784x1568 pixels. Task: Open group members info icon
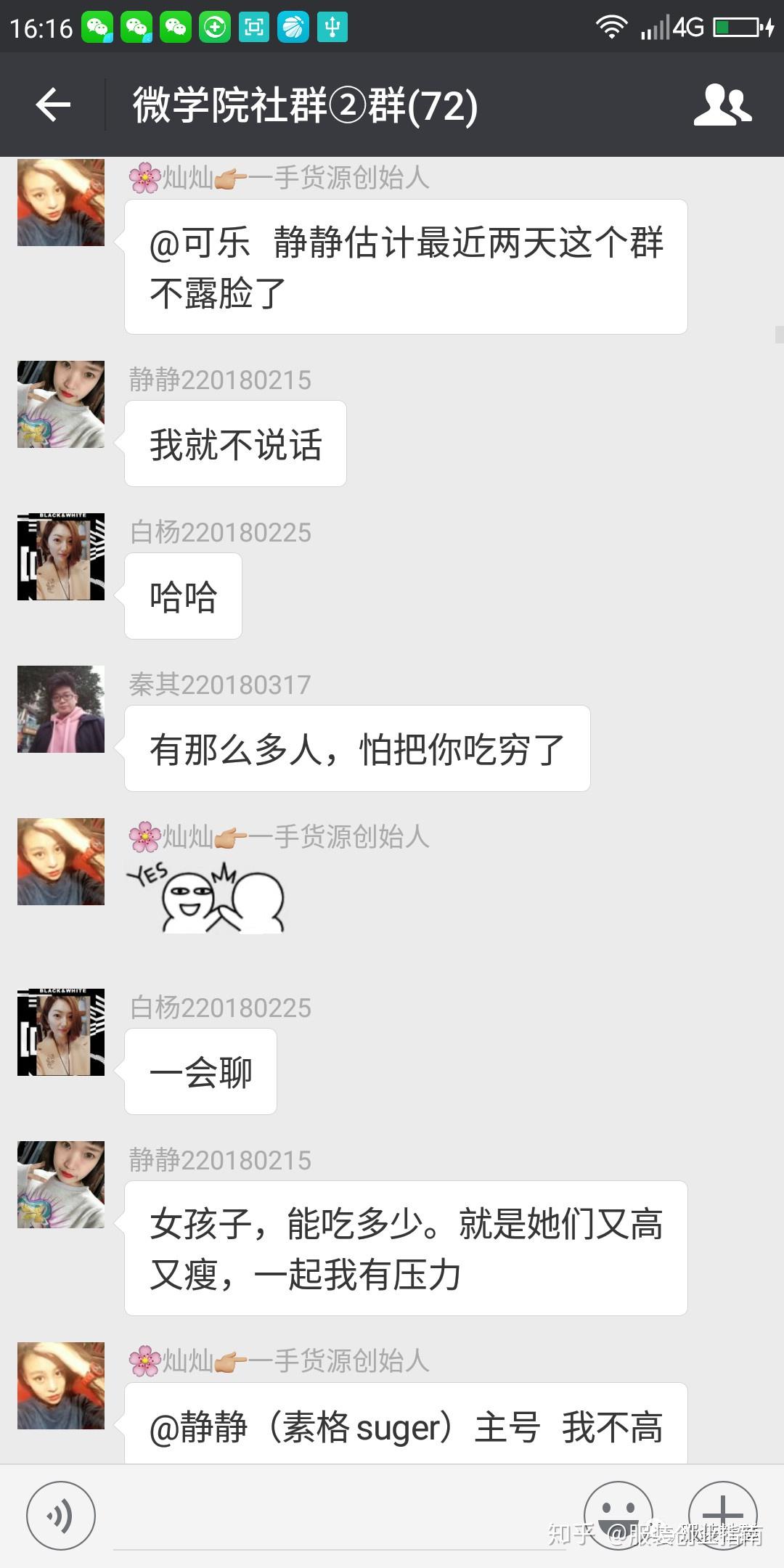coord(722,105)
